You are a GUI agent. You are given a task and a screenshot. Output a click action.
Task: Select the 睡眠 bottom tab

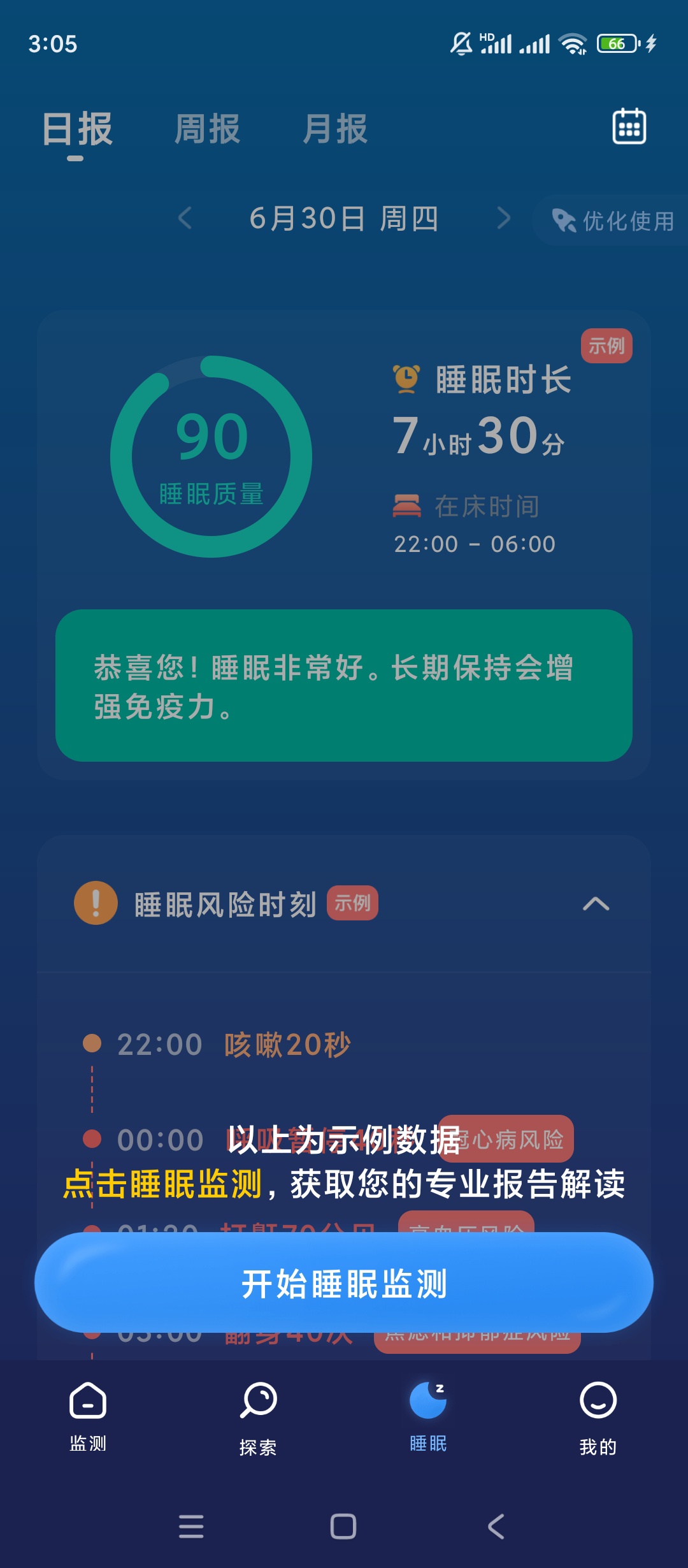pos(428,1416)
